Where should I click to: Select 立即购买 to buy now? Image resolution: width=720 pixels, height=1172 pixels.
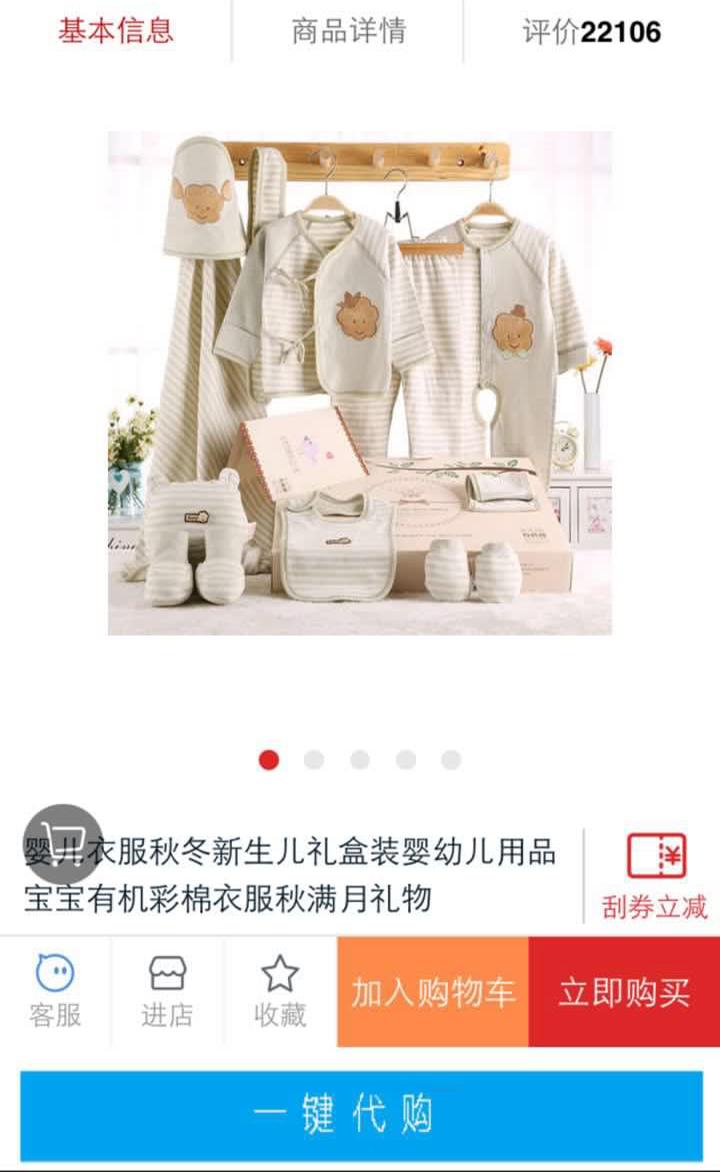click(x=624, y=992)
